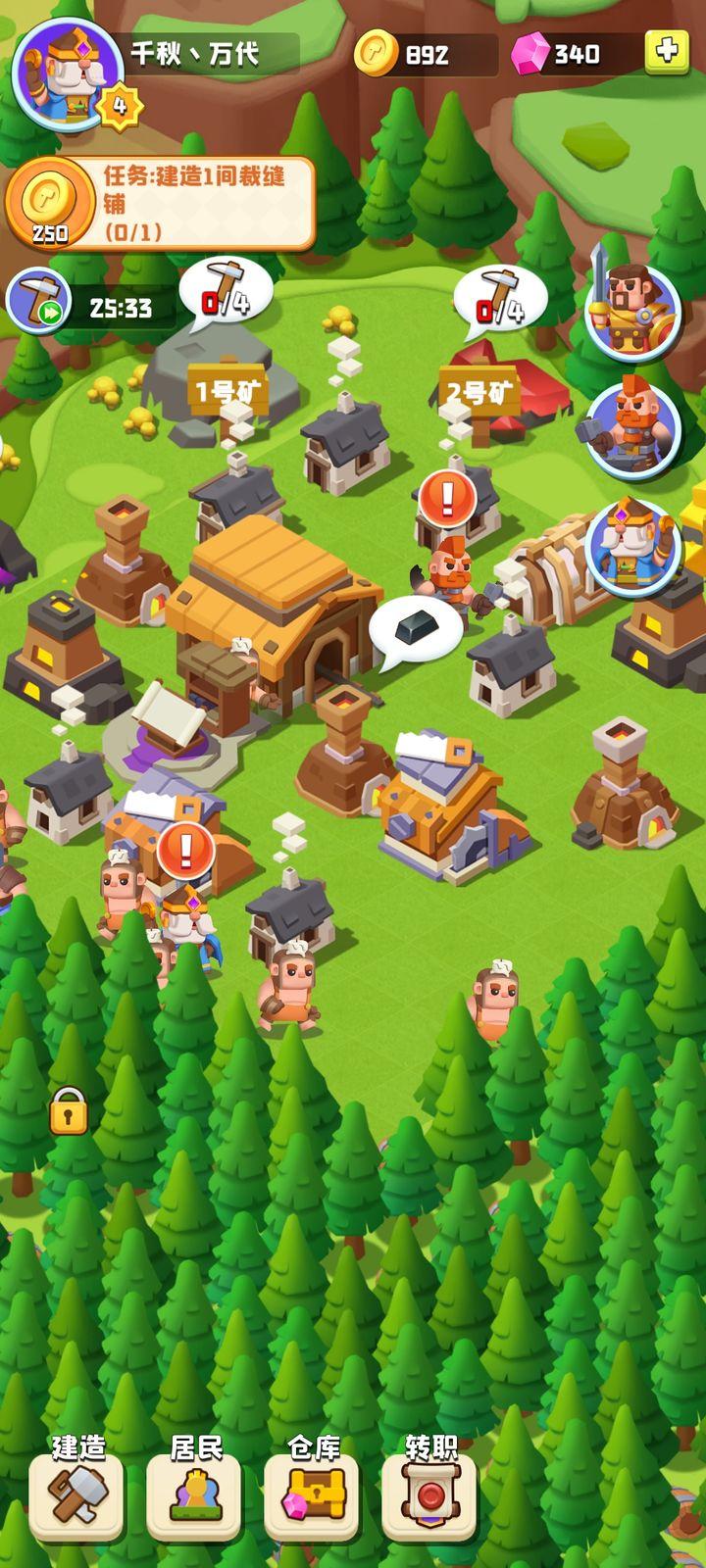Tap the alert above the sawmill

click(x=185, y=850)
